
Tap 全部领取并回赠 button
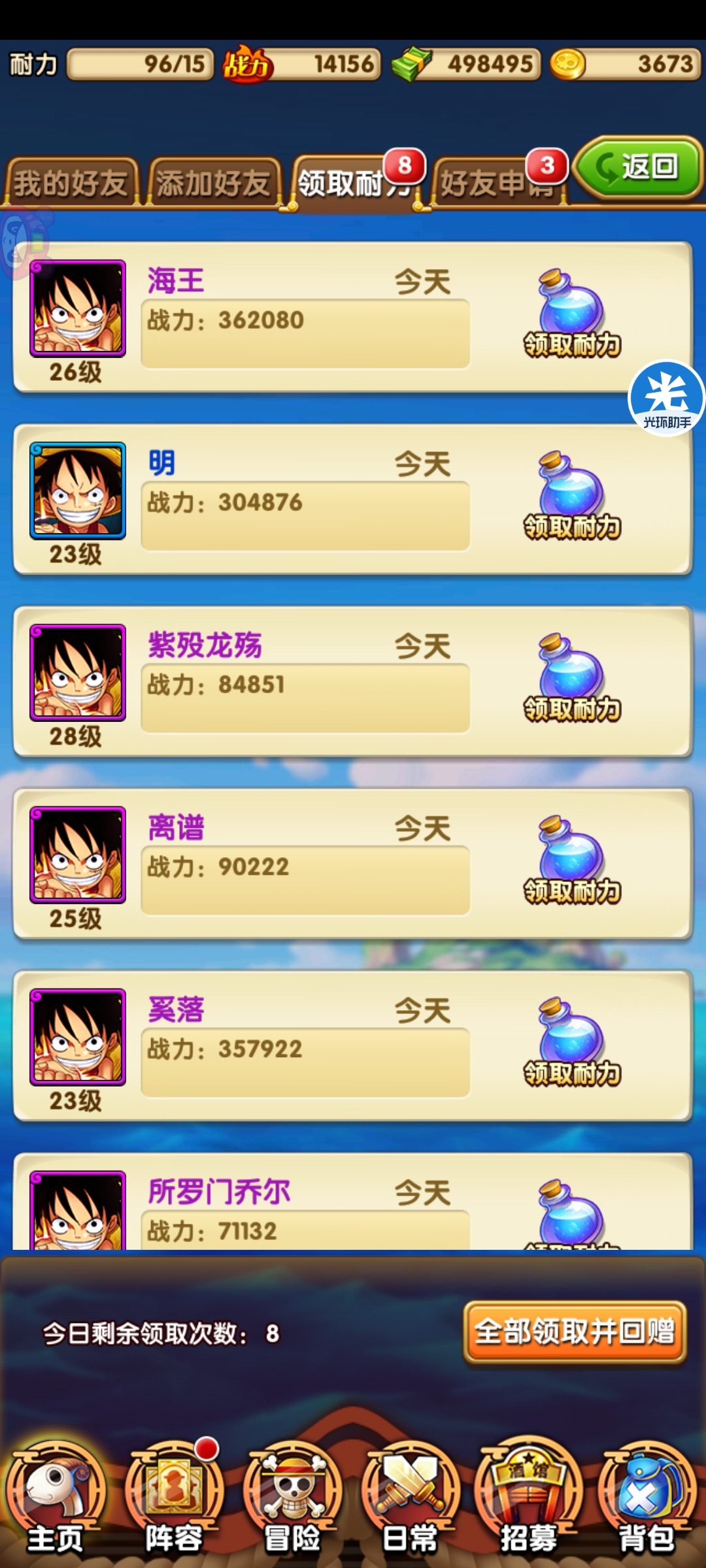pos(575,1331)
